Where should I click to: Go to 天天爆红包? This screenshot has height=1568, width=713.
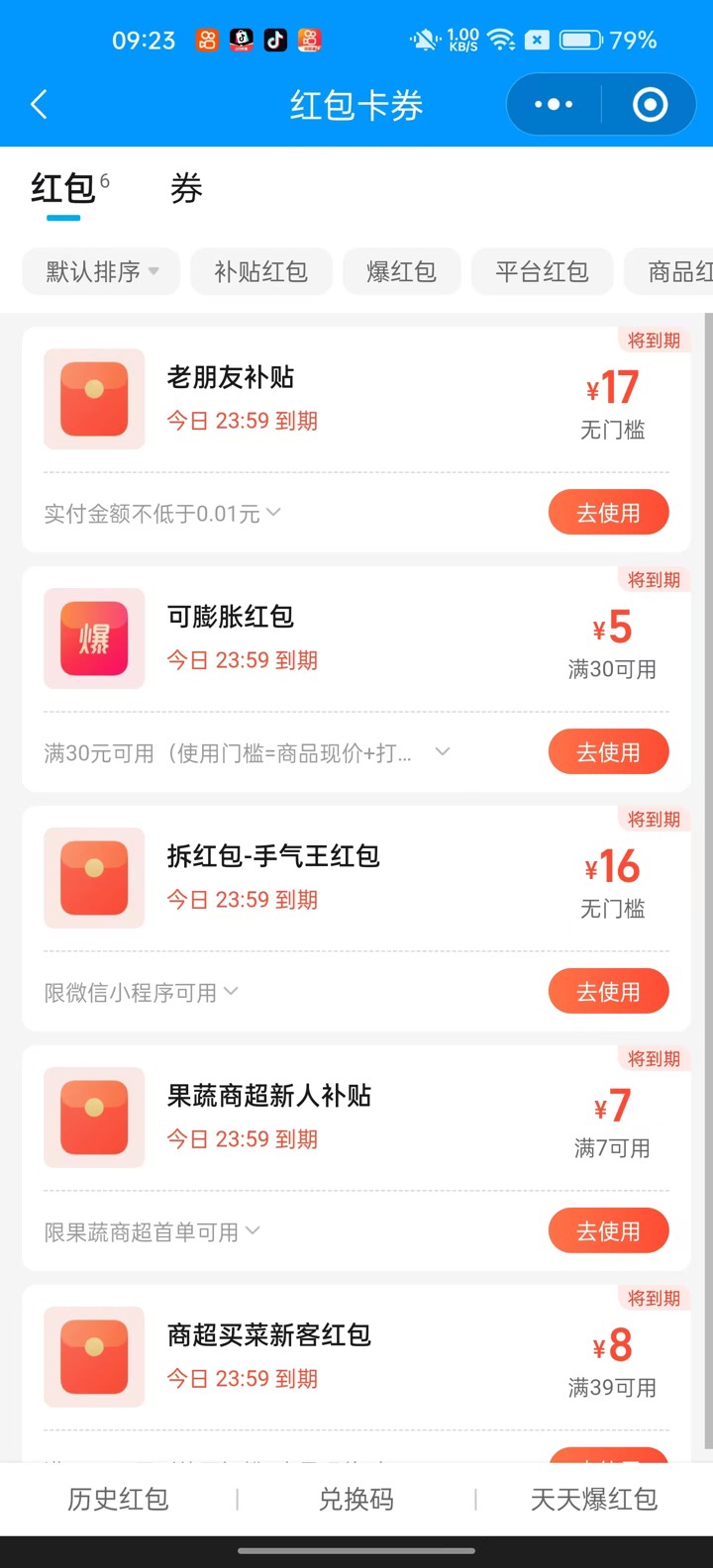tap(593, 1500)
